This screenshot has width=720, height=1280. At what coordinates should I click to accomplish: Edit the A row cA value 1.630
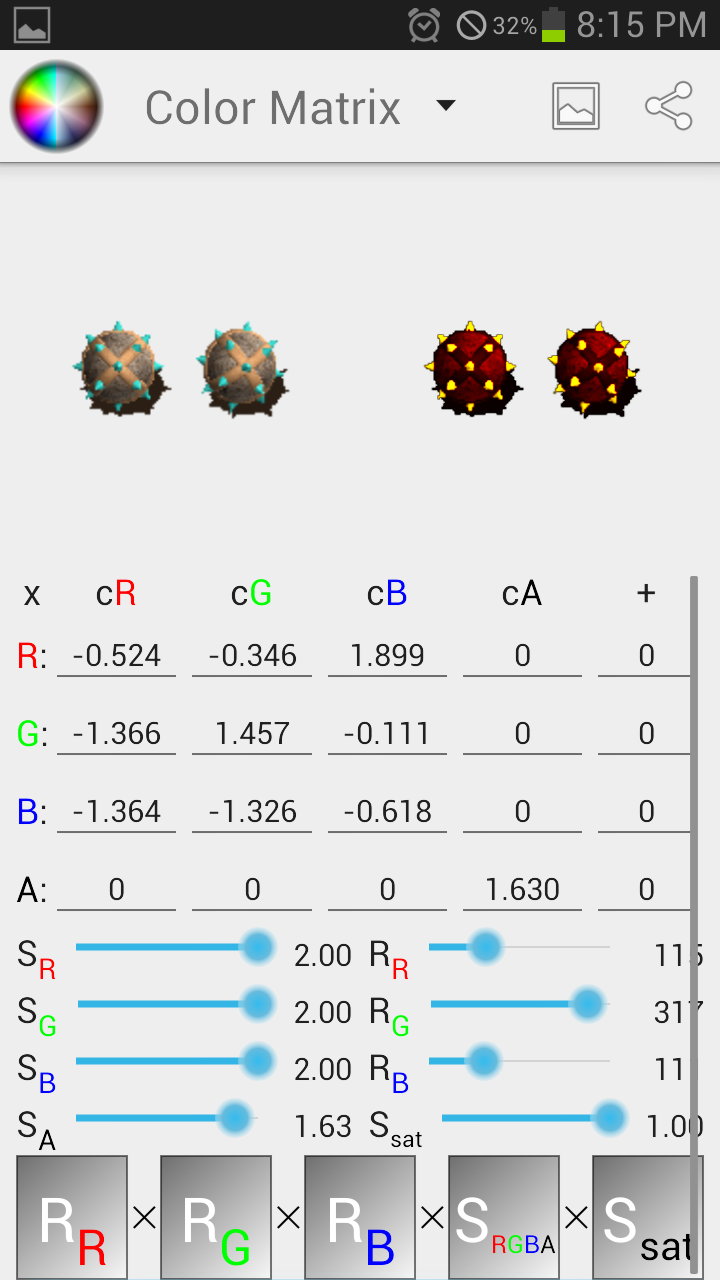[x=522, y=890]
